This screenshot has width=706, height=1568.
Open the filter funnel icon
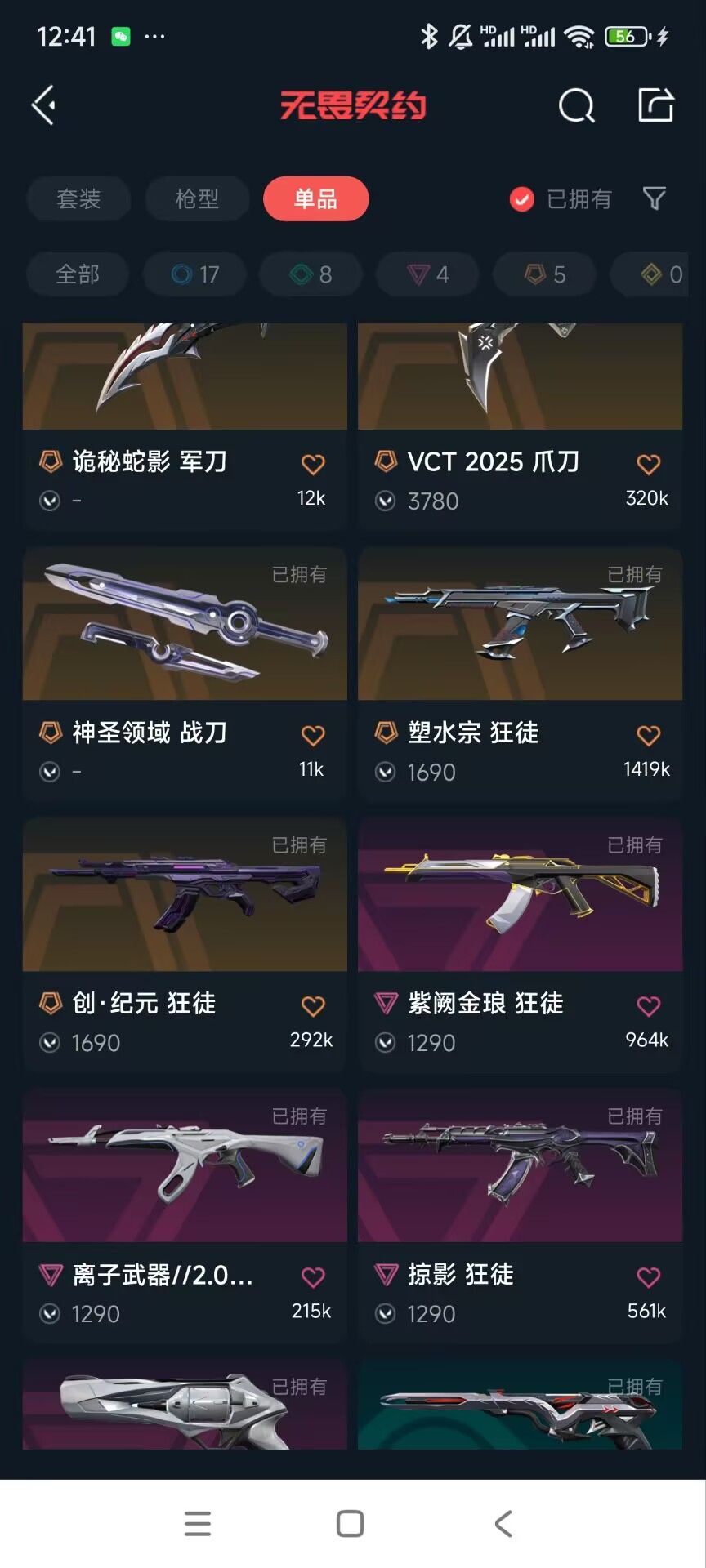(x=655, y=198)
